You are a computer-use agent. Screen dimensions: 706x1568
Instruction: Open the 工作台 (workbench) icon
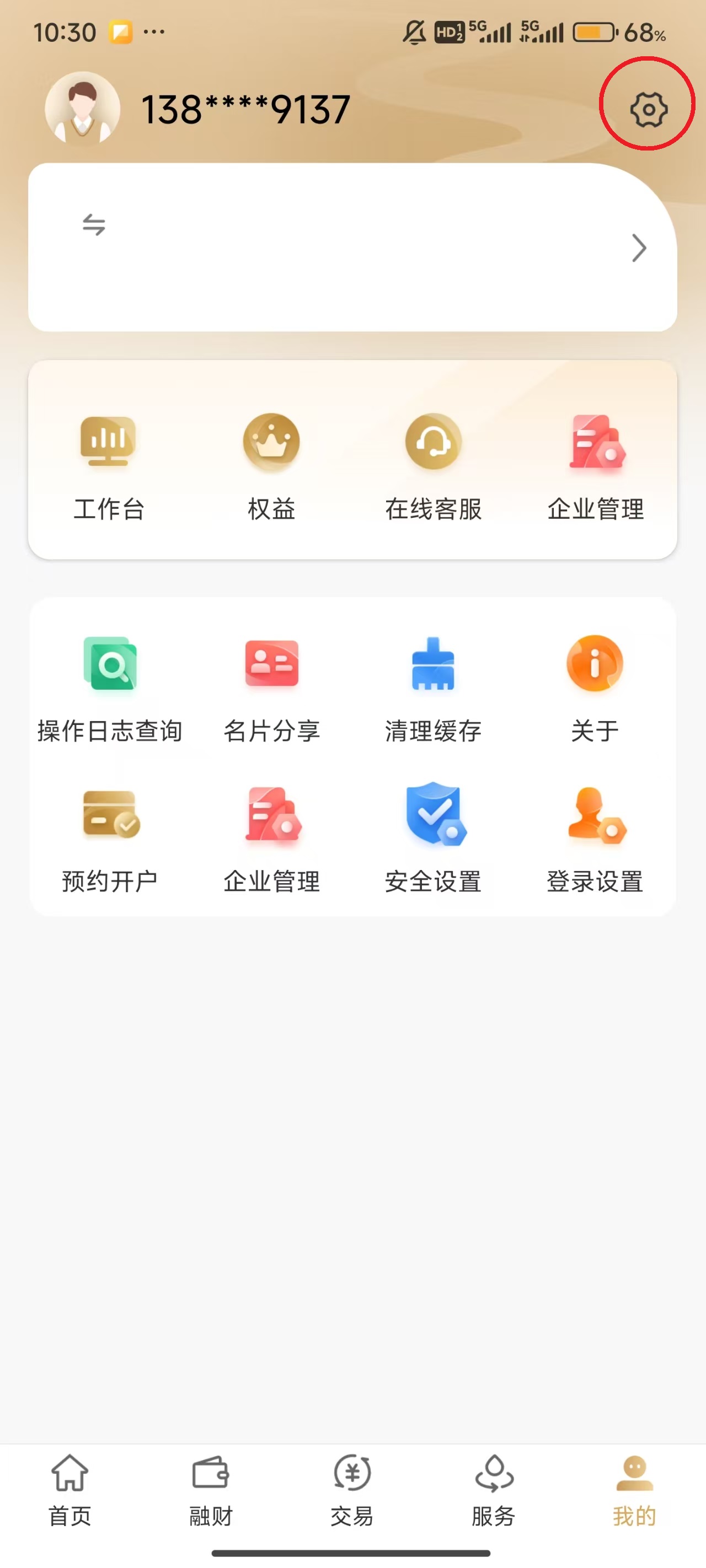click(110, 443)
